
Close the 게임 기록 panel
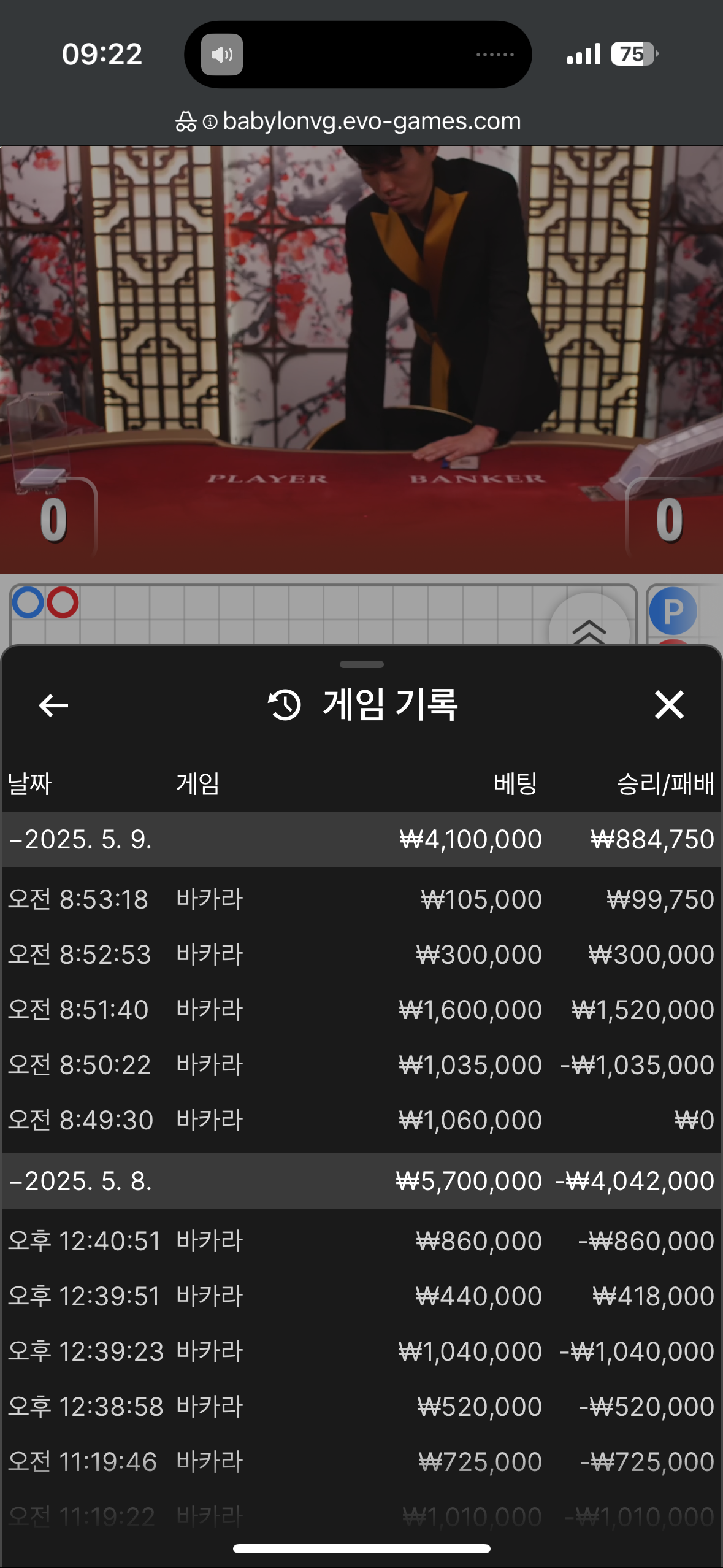pyautogui.click(x=668, y=705)
